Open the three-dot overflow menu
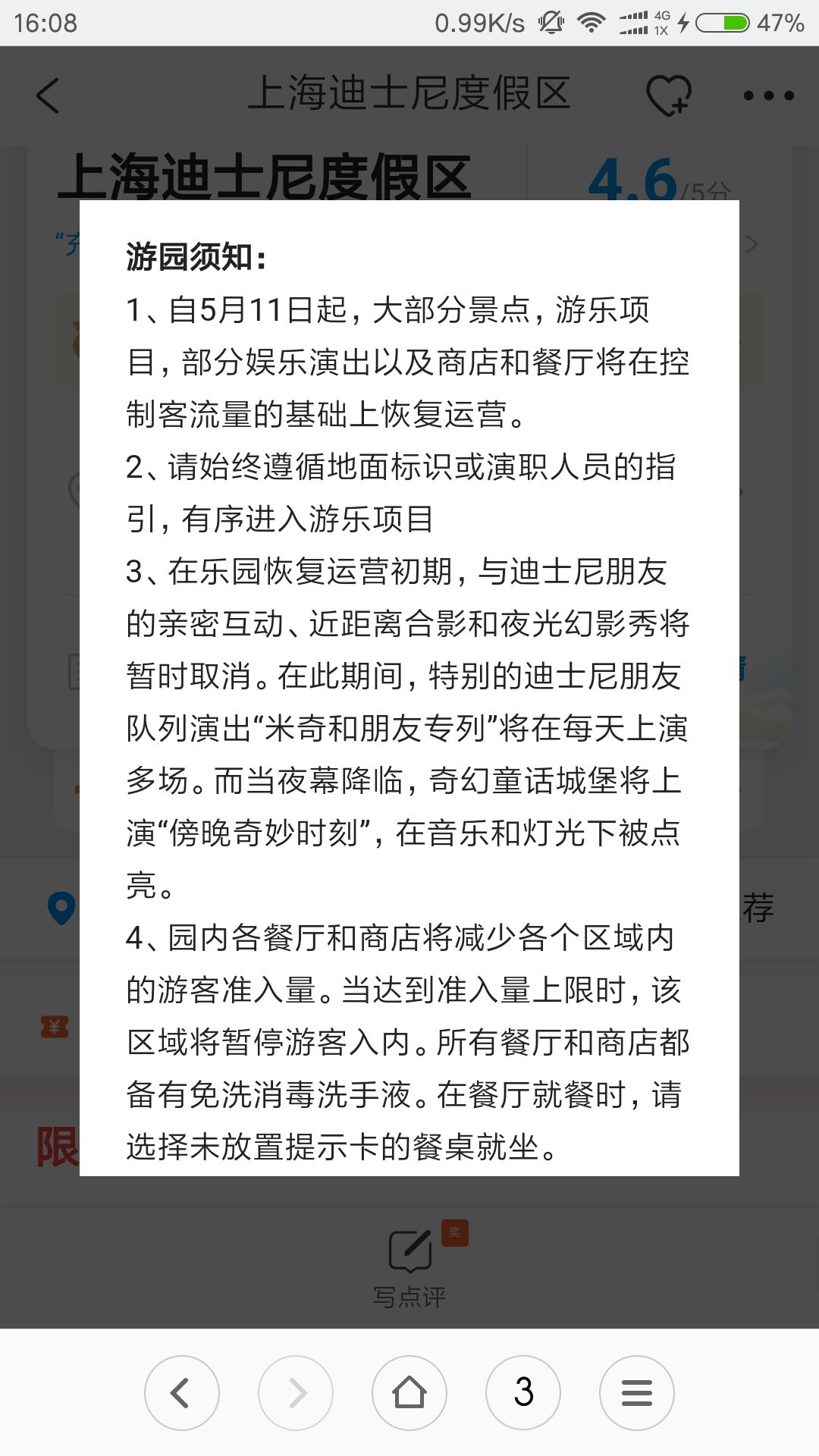819x1456 pixels. point(768,96)
